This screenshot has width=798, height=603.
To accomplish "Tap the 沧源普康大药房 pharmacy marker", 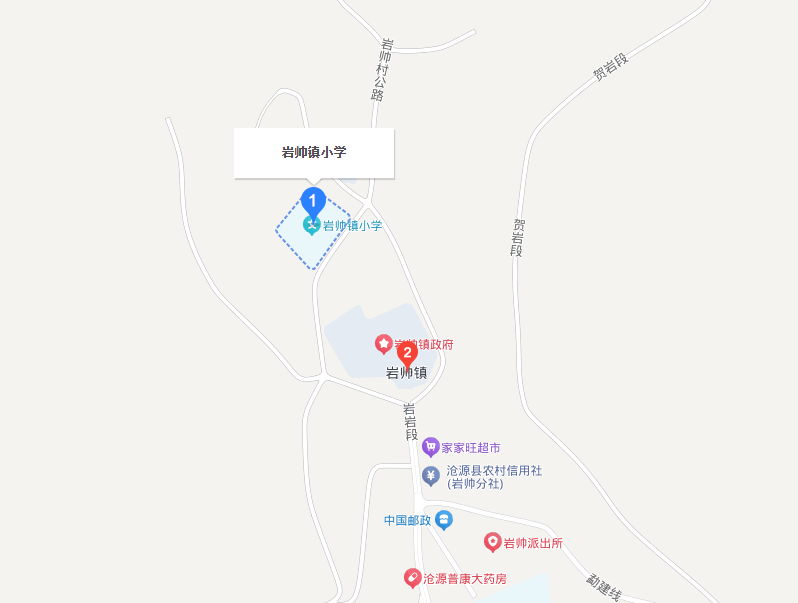I will pyautogui.click(x=412, y=578).
